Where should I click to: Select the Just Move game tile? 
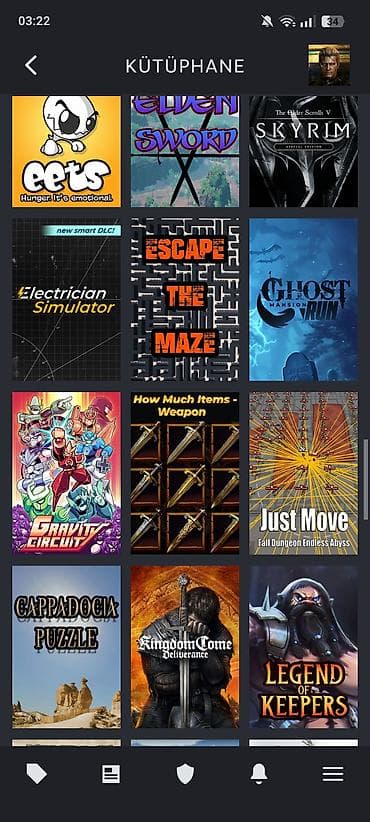[303, 473]
